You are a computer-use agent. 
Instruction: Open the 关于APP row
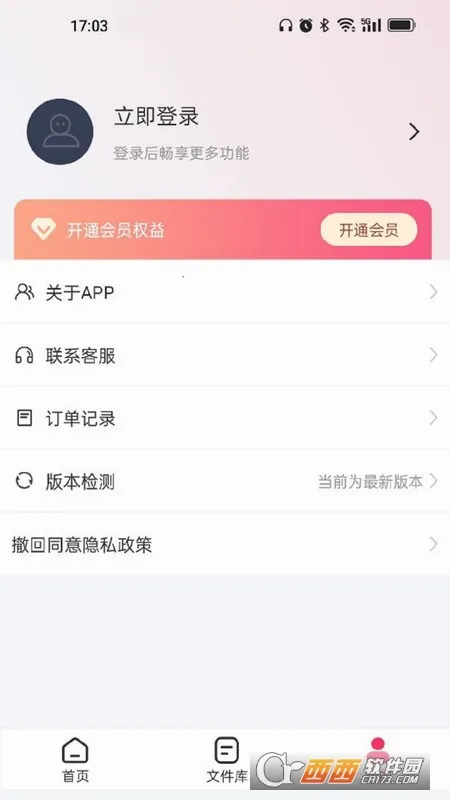coord(225,292)
